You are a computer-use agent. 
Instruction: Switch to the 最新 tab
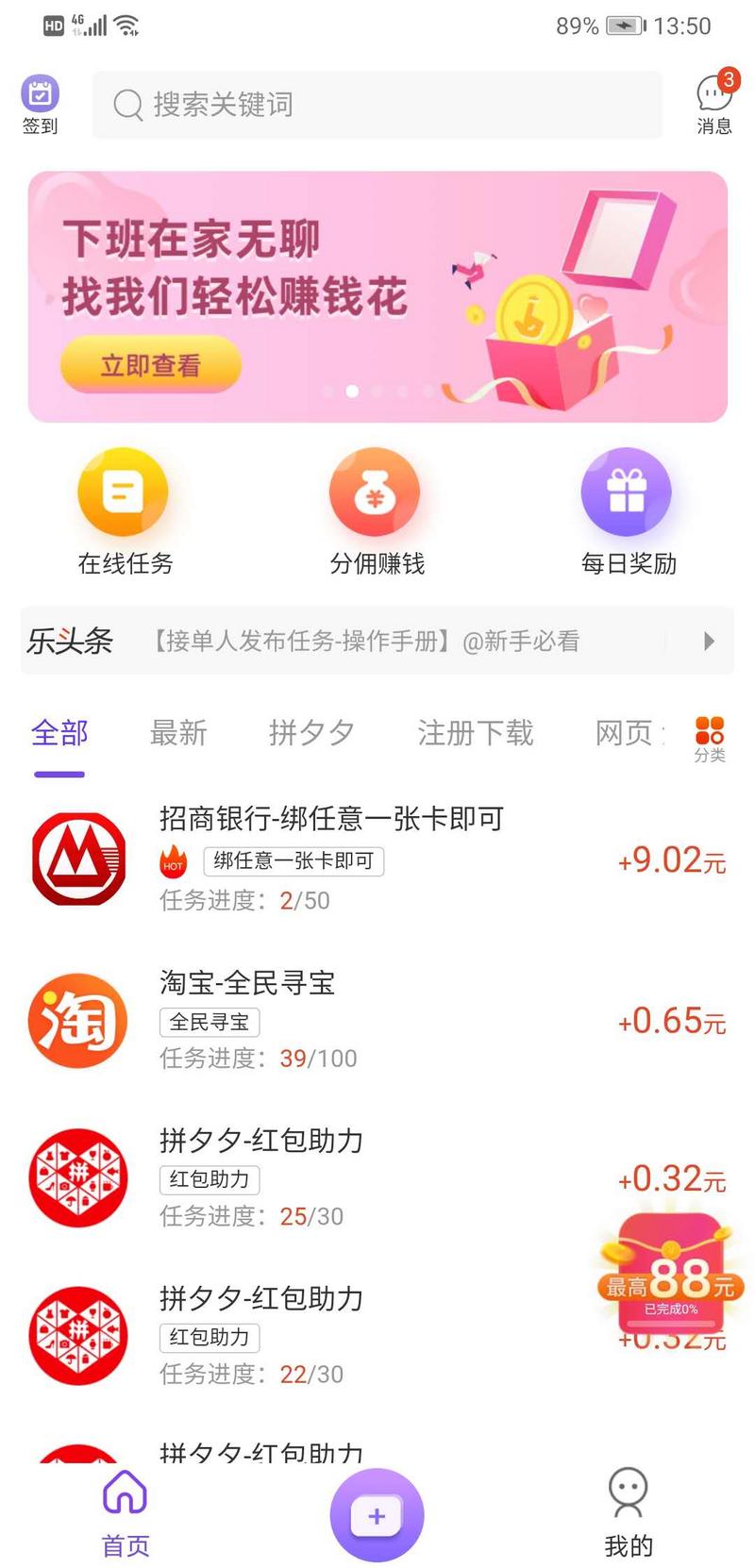pyautogui.click(x=178, y=734)
